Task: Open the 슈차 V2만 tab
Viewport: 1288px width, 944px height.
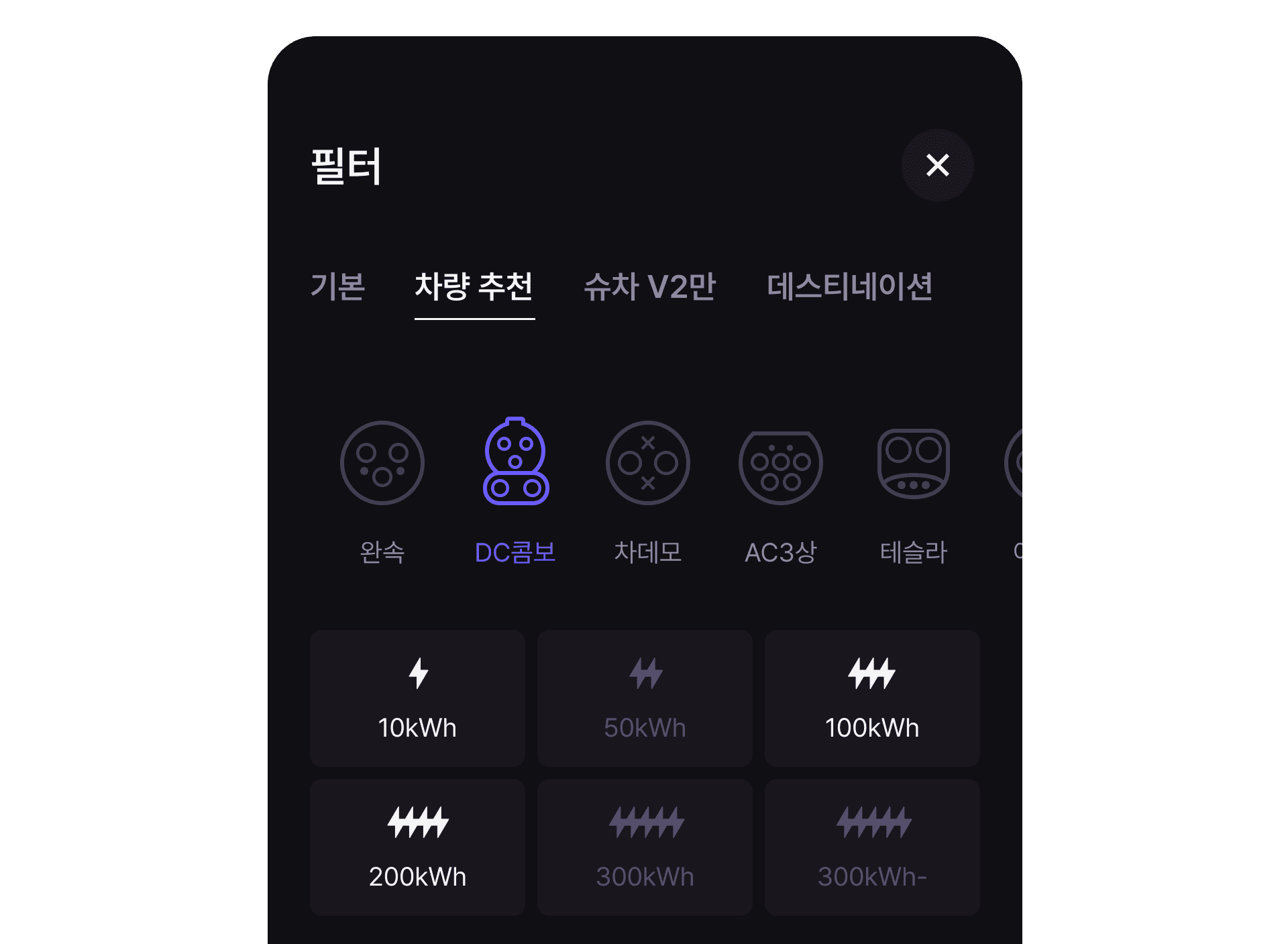Action: tap(649, 286)
